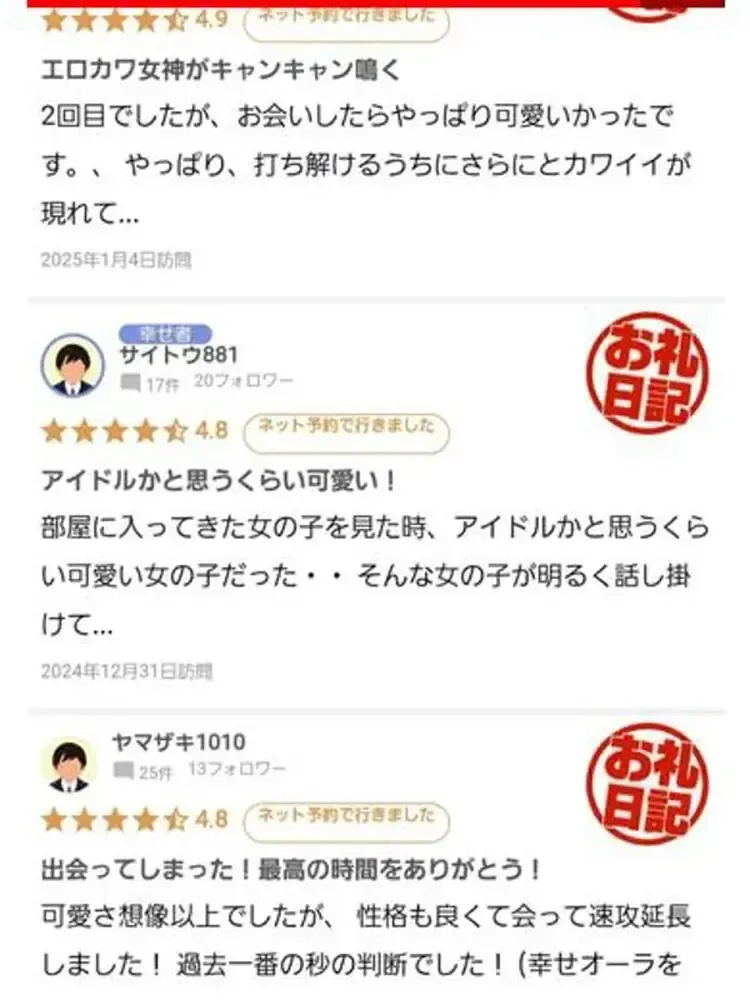View サイトウ881's user profile

pyautogui.click(x=178, y=356)
